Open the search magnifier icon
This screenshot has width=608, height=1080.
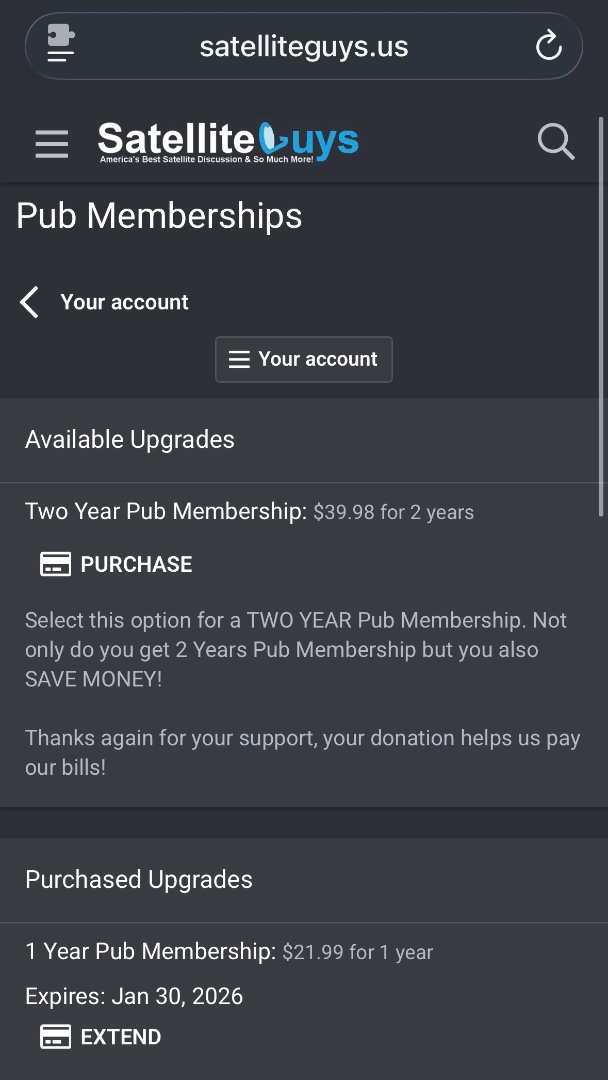[556, 142]
